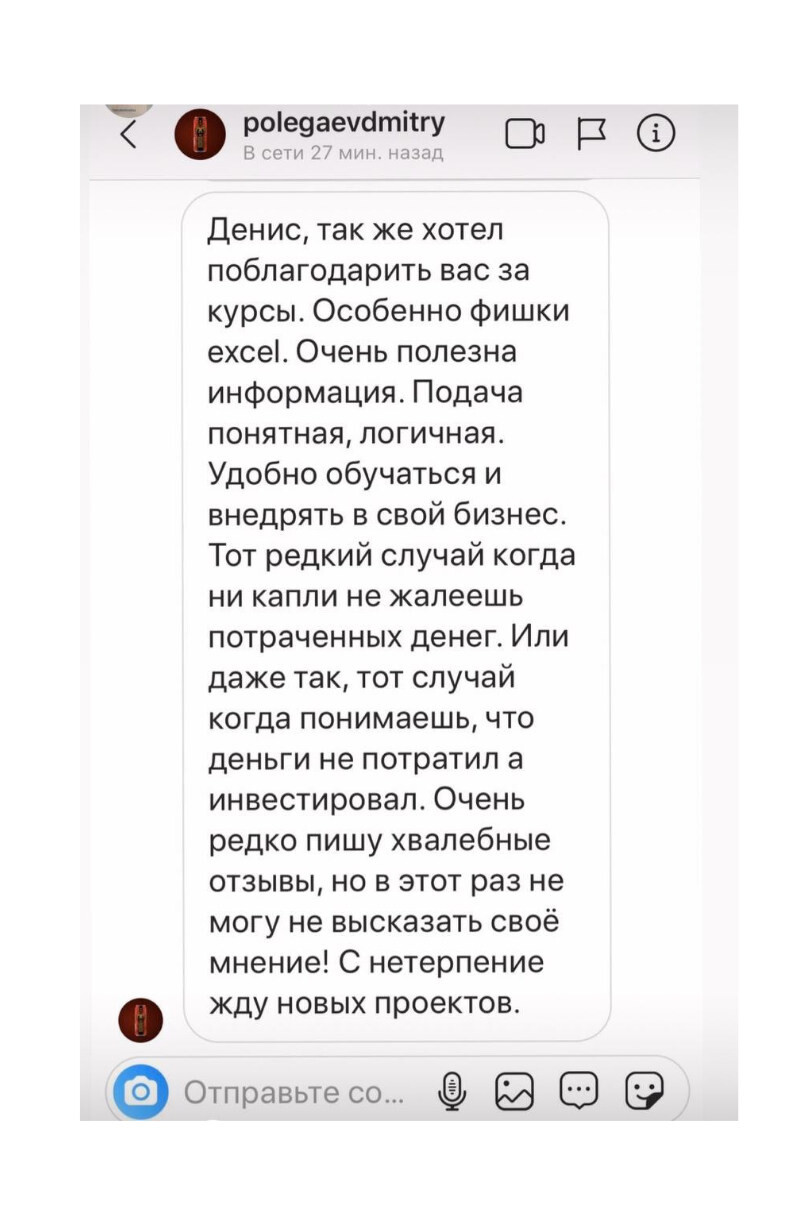The width and height of the screenshot is (801, 1226).
Task: Open the sticker picker
Action: coord(643,1091)
